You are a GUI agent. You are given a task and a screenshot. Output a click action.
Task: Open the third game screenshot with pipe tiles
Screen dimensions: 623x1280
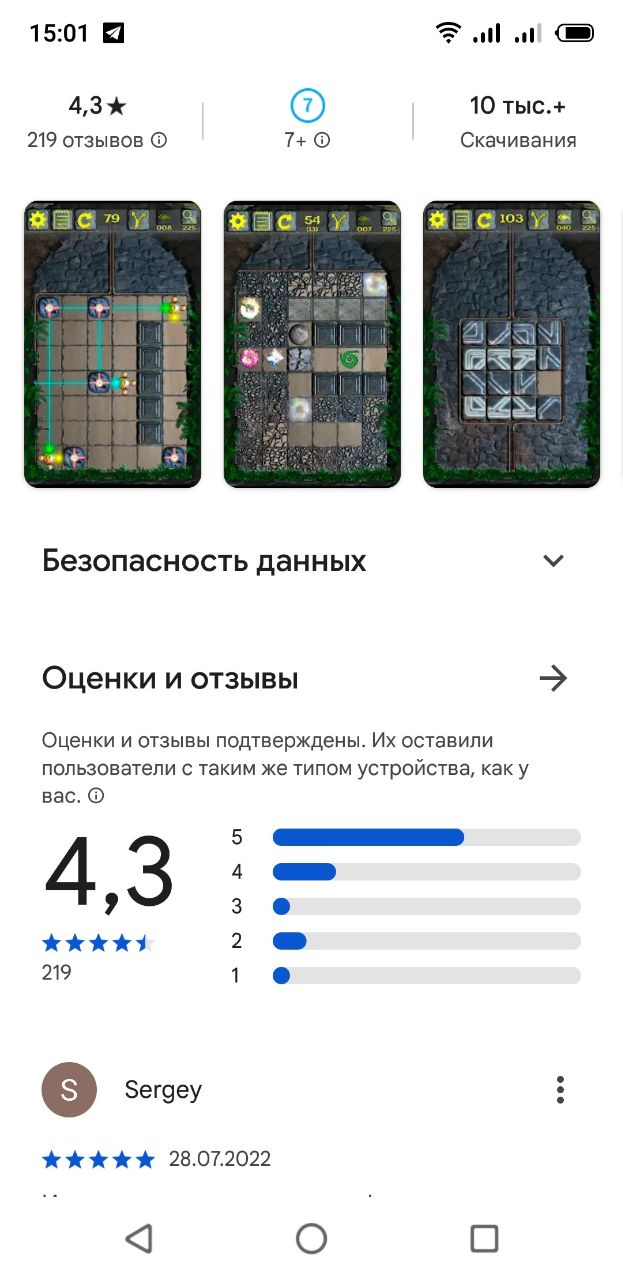(511, 345)
